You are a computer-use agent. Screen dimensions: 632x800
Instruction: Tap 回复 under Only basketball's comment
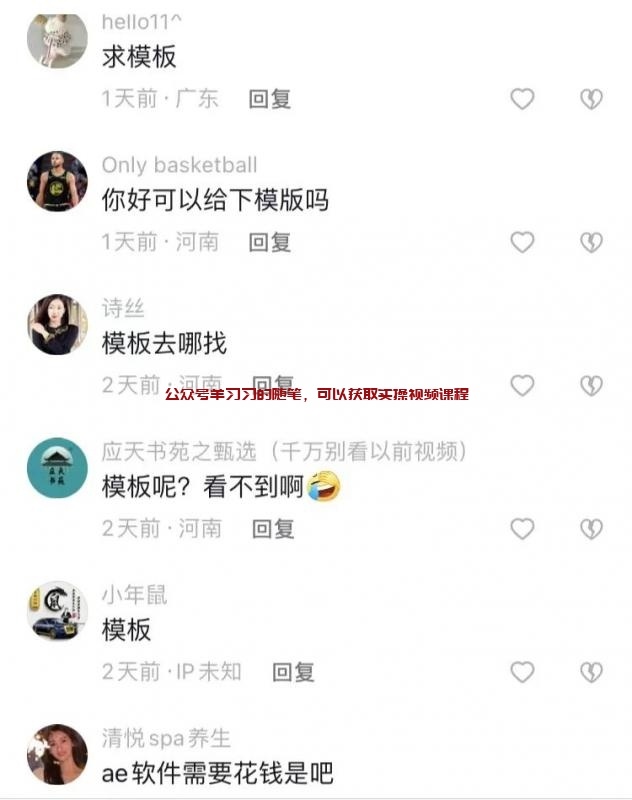click(x=270, y=242)
